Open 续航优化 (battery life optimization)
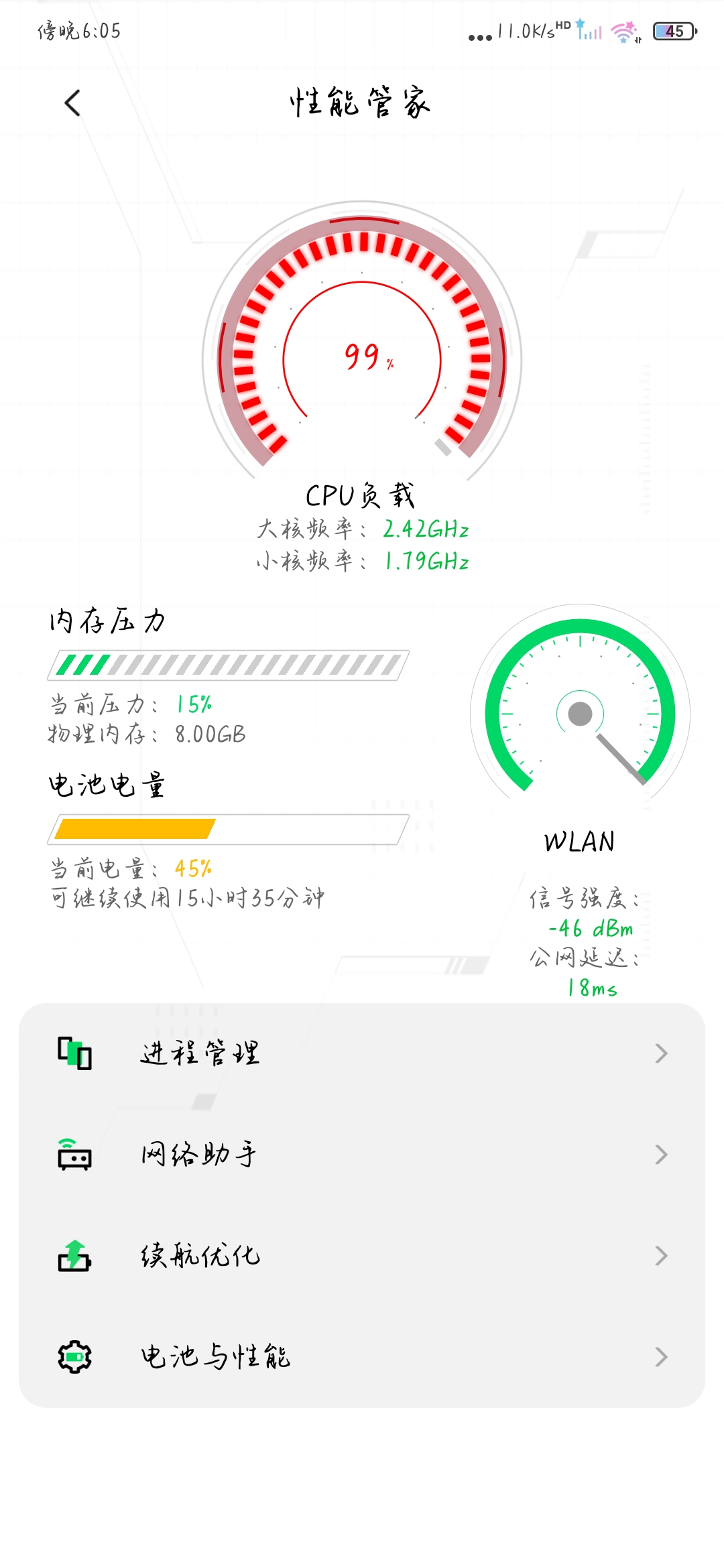Viewport: 724px width, 1568px height. [362, 1256]
